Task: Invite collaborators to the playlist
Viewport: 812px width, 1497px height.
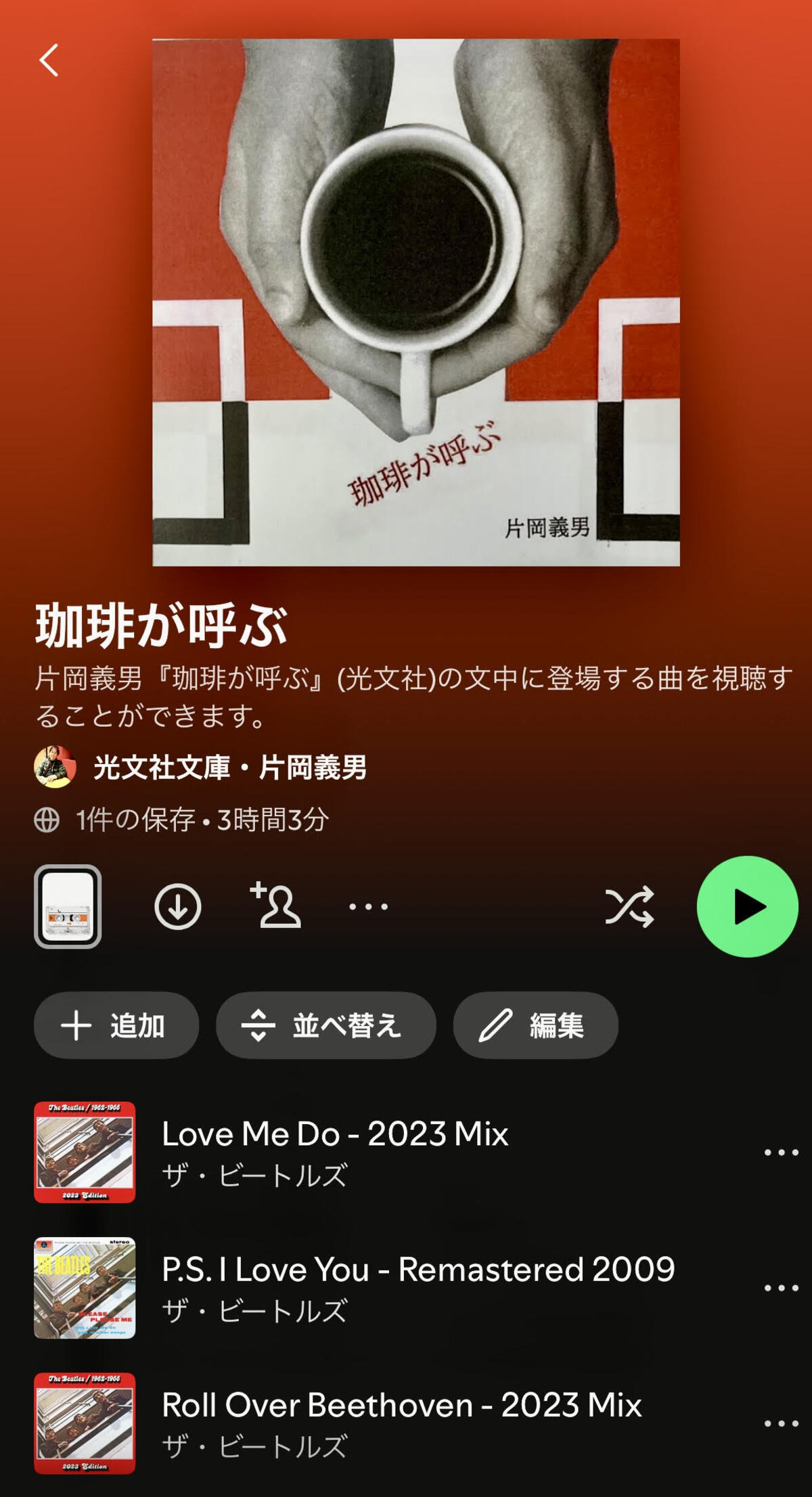Action: [x=275, y=905]
